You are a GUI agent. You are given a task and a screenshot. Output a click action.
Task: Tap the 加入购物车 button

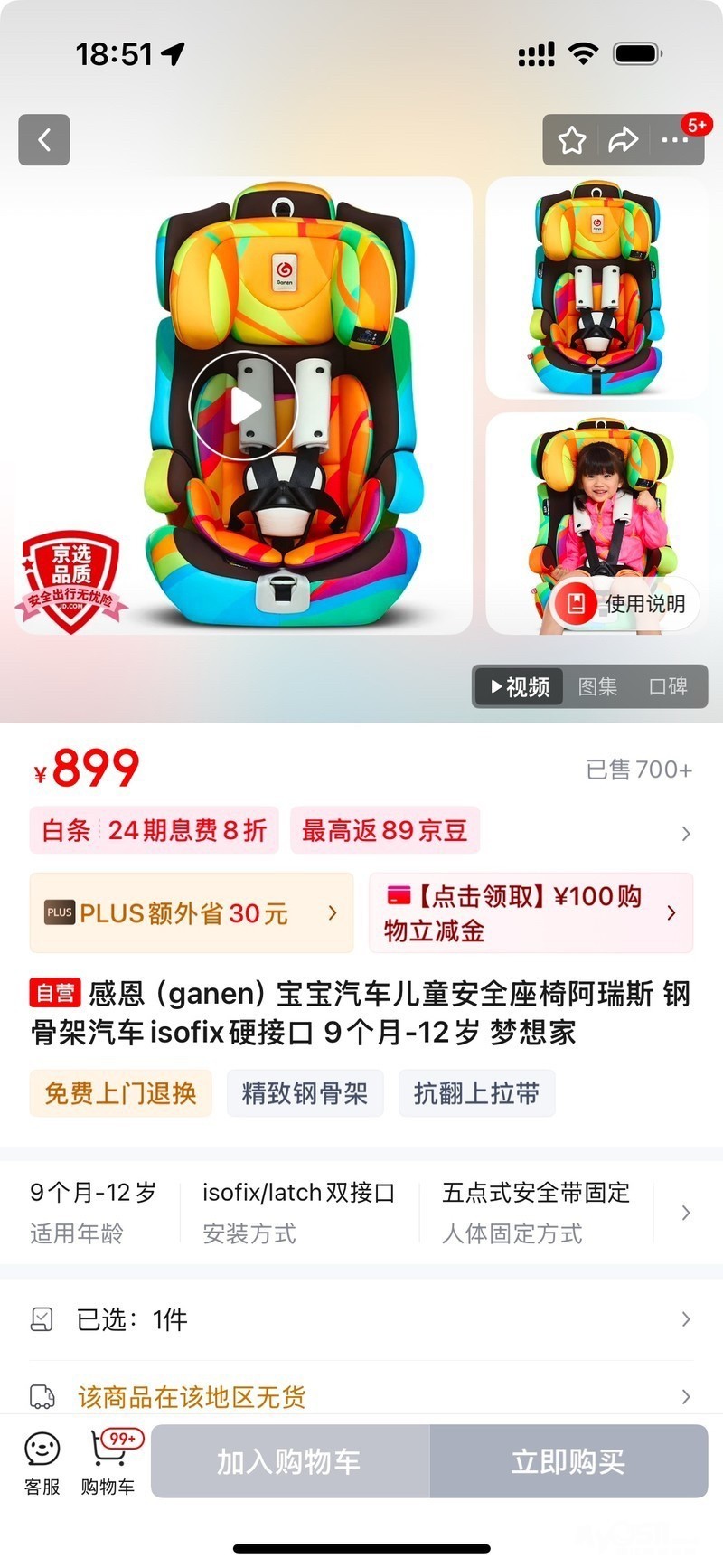[x=289, y=1461]
